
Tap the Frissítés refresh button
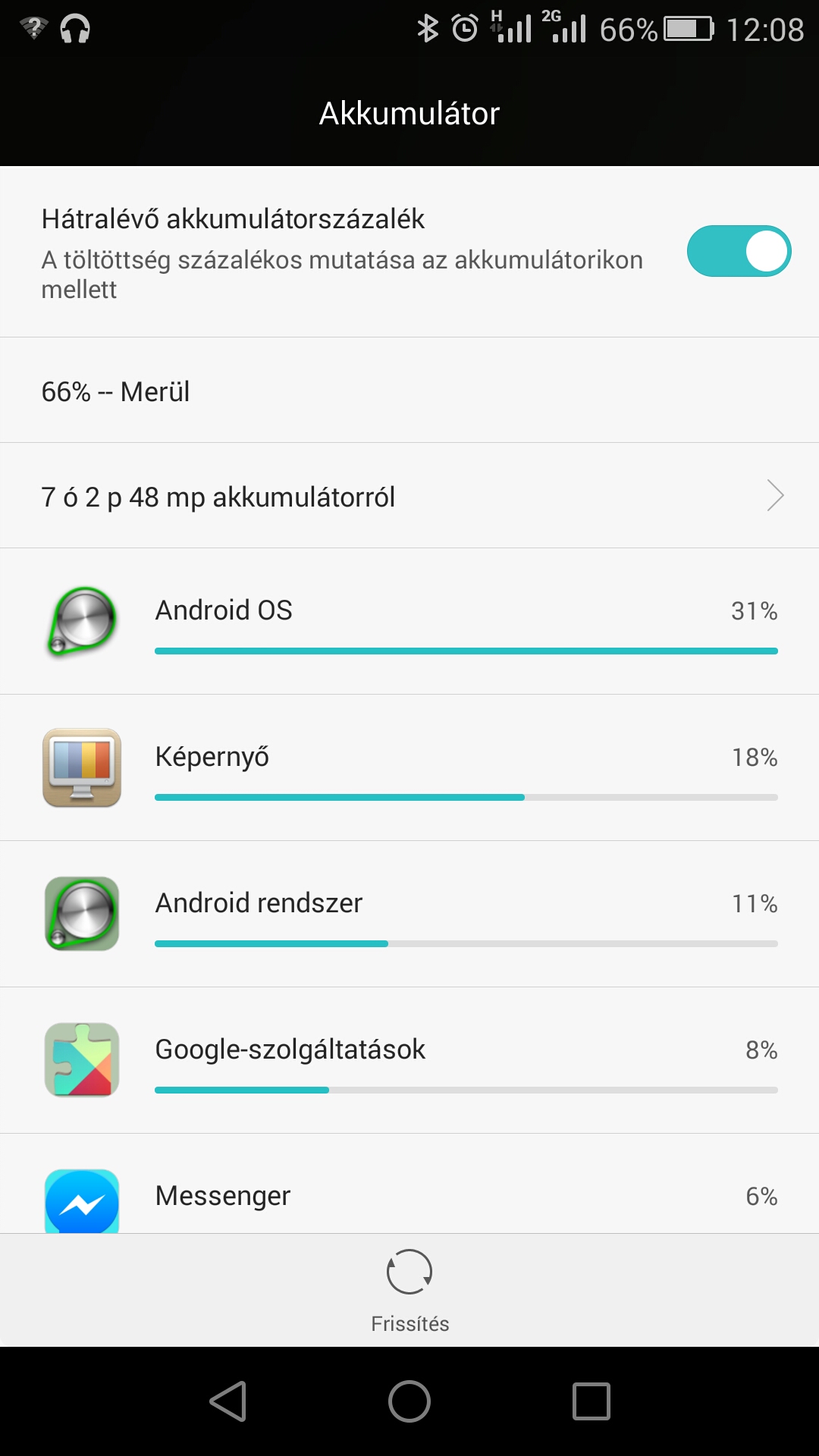409,1291
